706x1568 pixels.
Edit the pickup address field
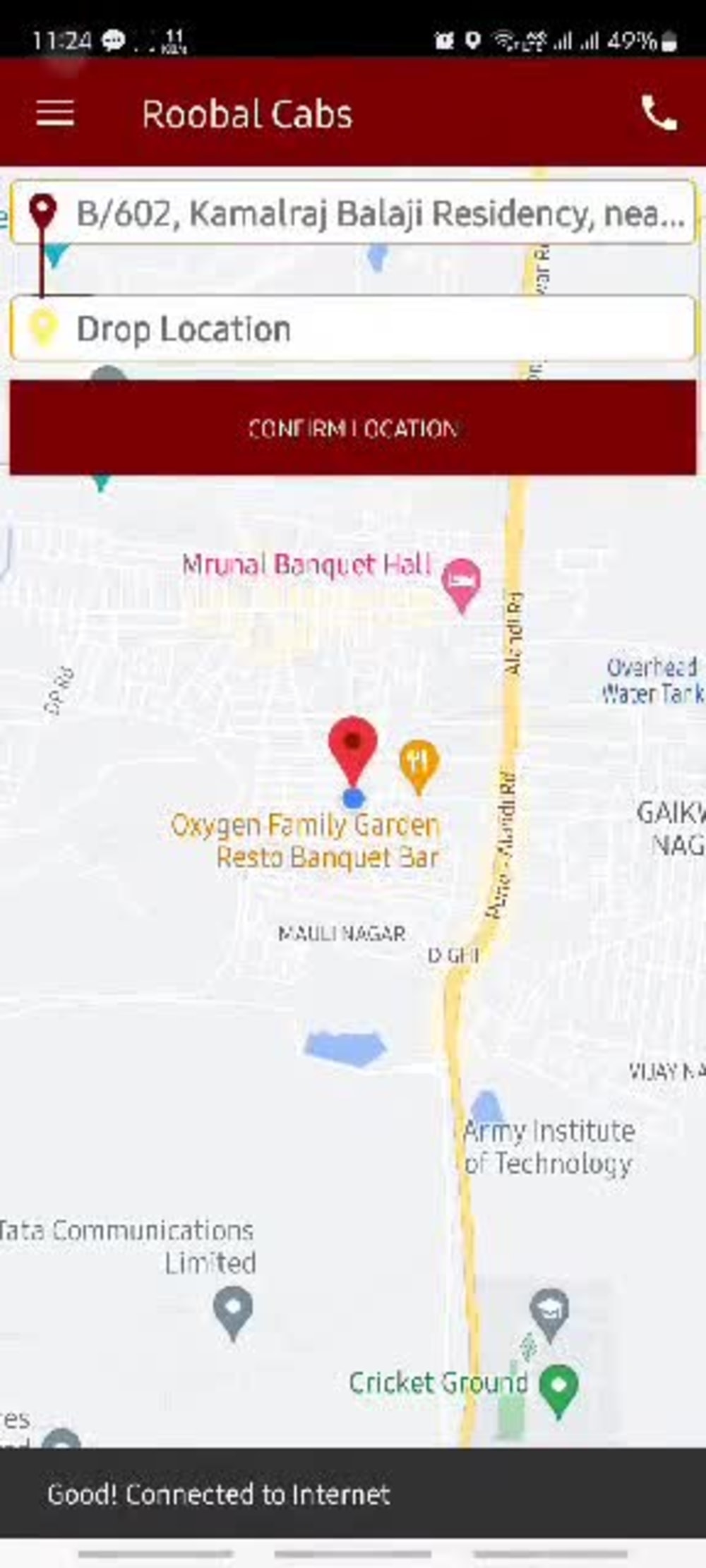pyautogui.click(x=353, y=213)
